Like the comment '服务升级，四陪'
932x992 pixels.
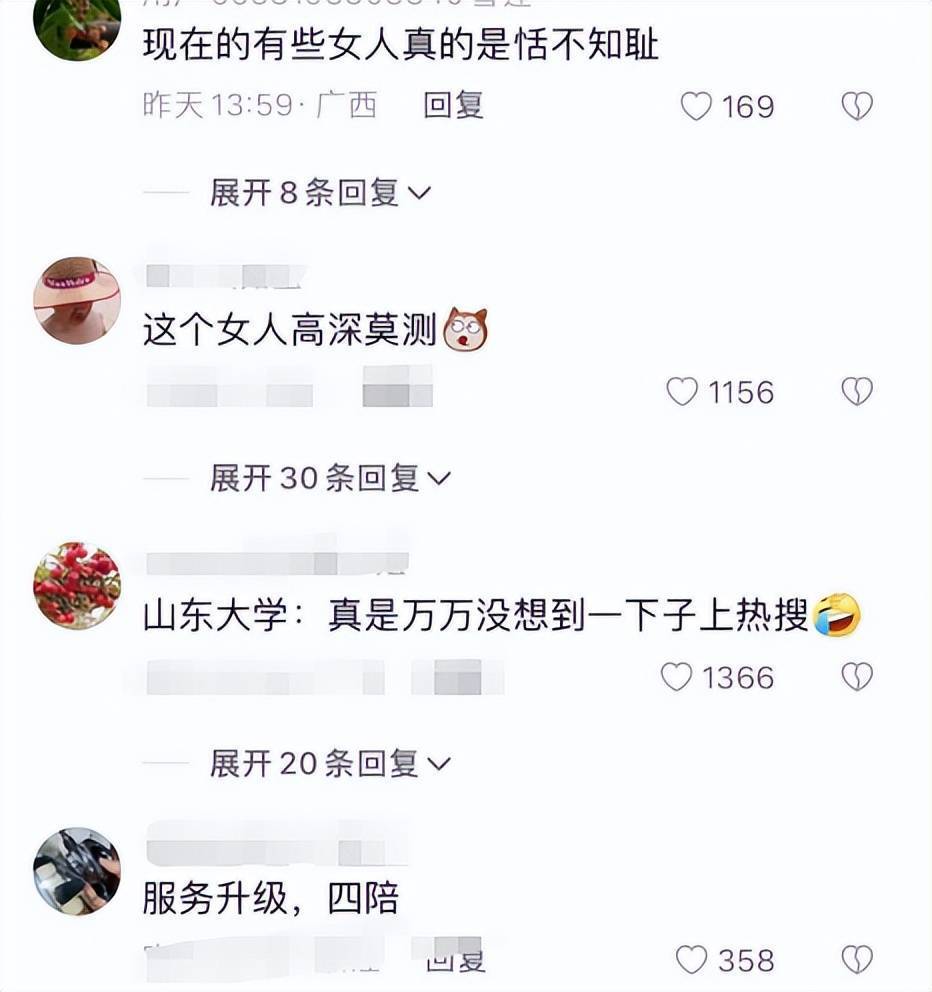(692, 961)
